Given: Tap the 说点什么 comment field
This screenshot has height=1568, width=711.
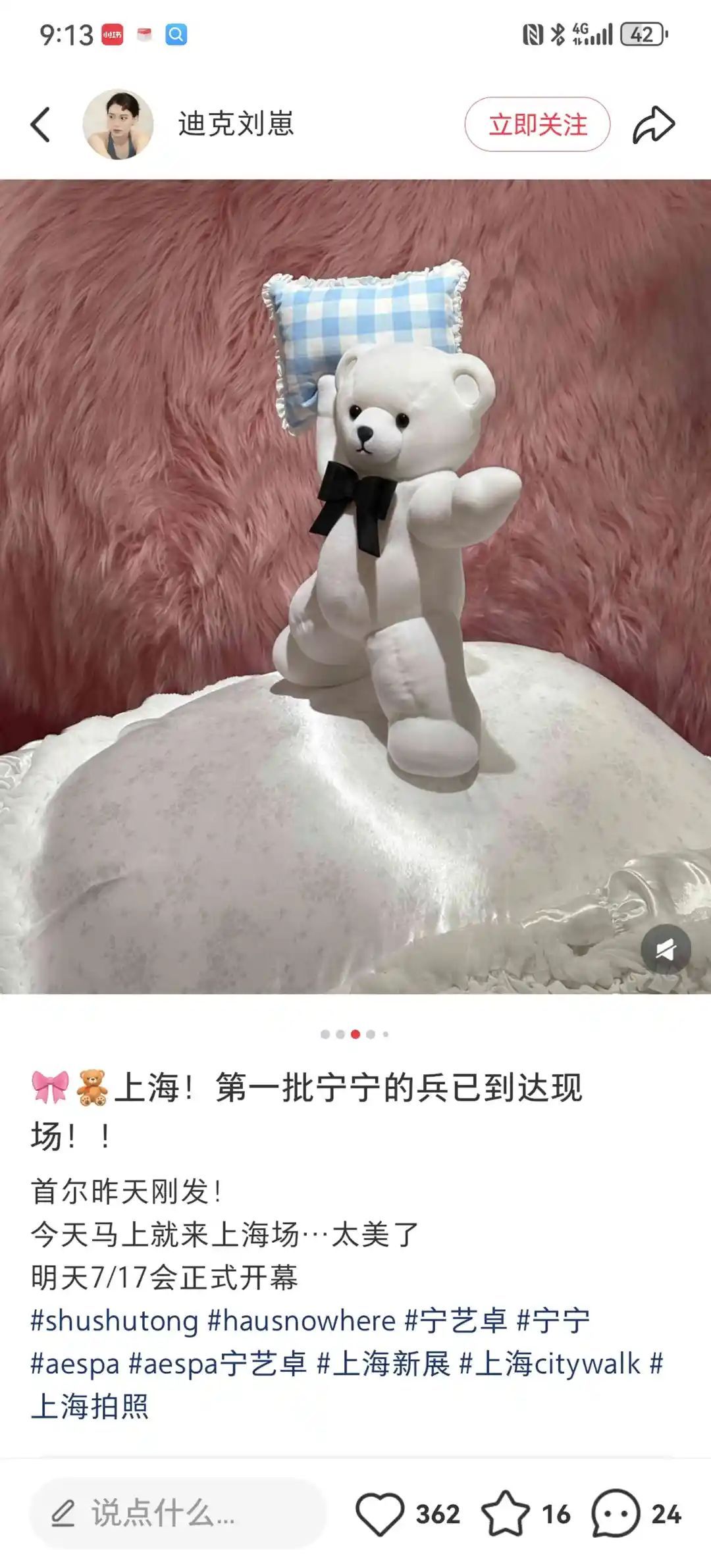Looking at the screenshot, I should (178, 1513).
